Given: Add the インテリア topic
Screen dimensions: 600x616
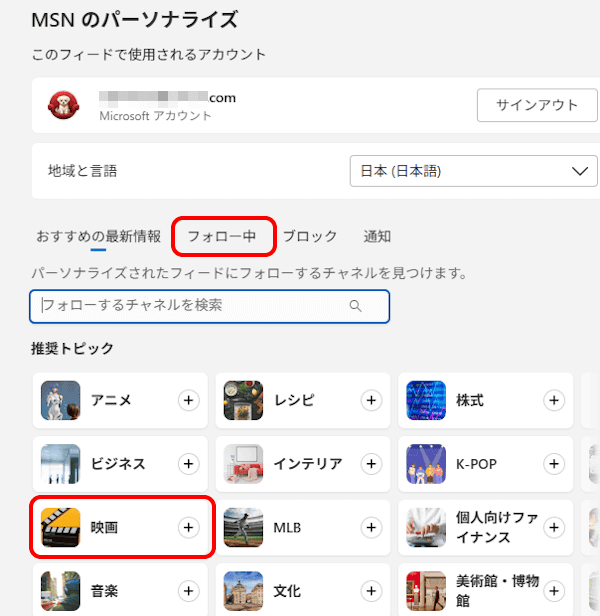Looking at the screenshot, I should tap(371, 464).
